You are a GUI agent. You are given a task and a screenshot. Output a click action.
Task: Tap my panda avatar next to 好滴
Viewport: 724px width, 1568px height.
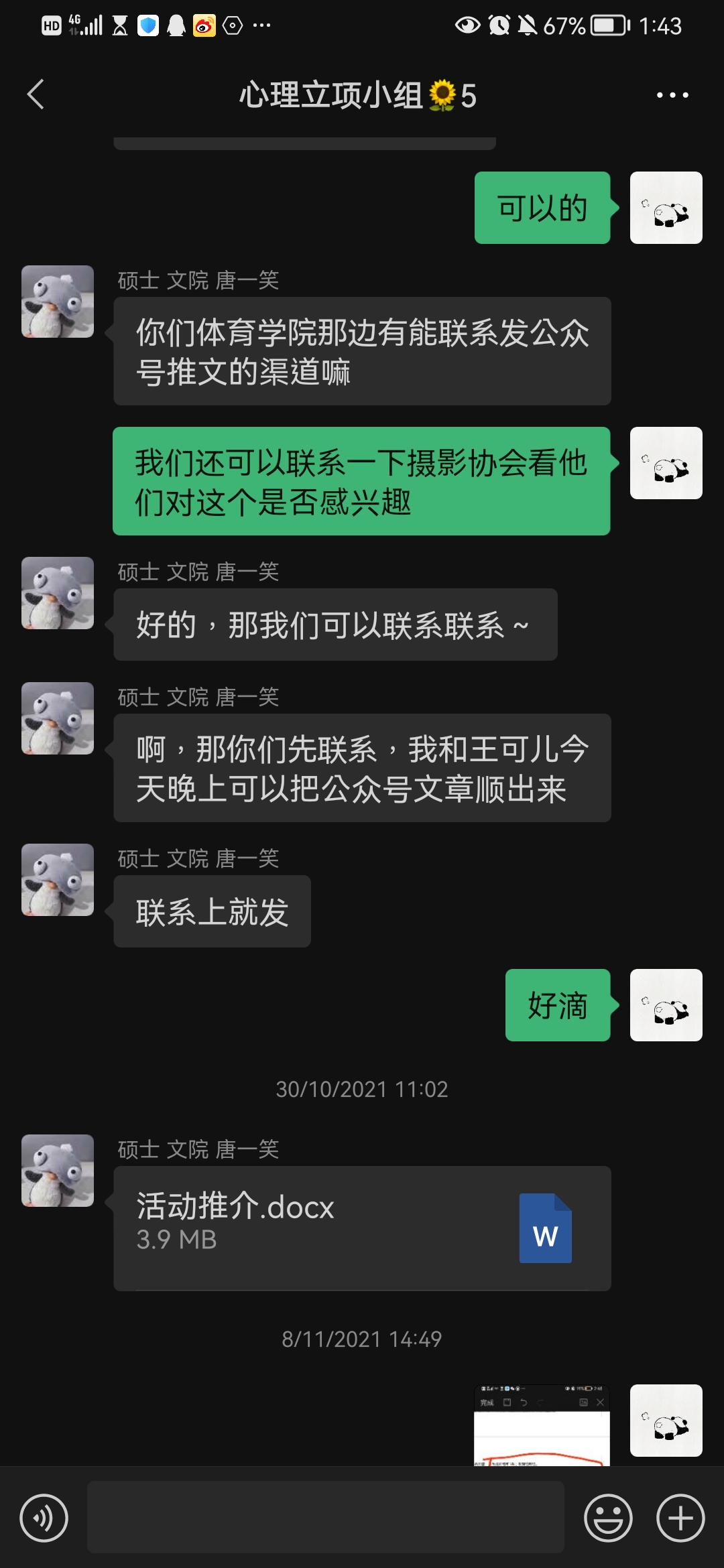666,1005
